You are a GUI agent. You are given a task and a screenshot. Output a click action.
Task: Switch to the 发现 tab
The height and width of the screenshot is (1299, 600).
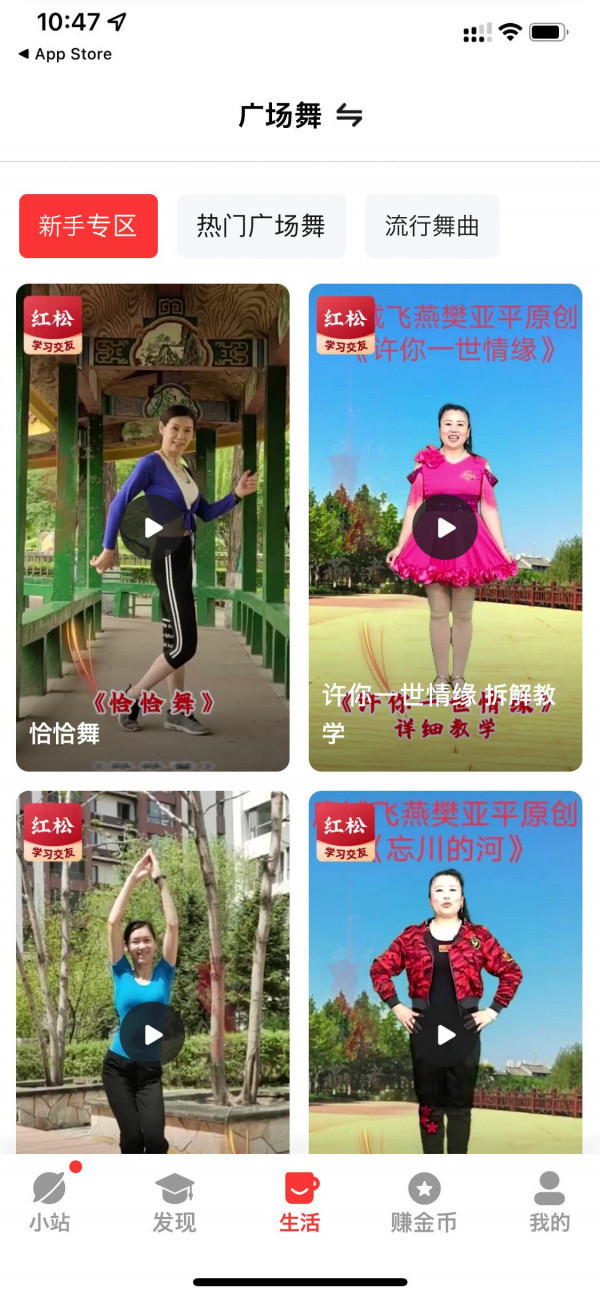[174, 1202]
